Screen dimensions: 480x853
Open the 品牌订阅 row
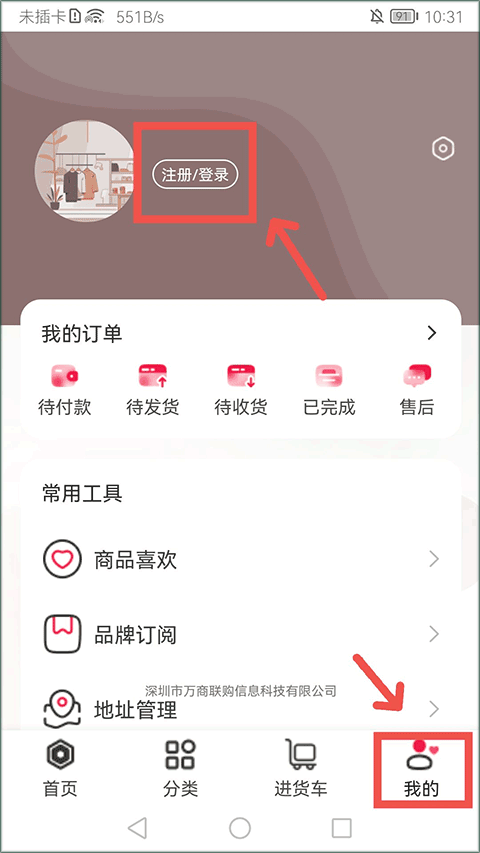(x=240, y=634)
